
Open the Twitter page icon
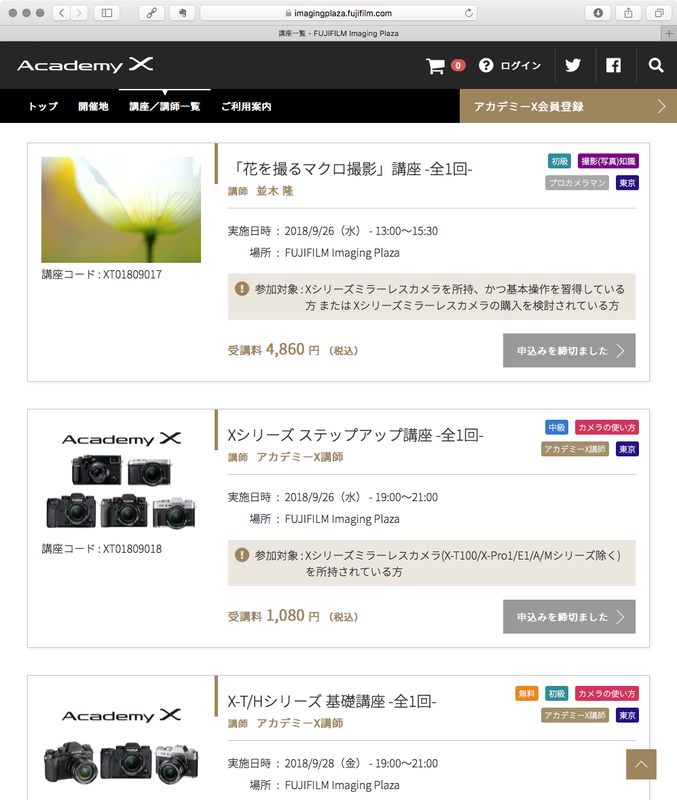coord(573,66)
